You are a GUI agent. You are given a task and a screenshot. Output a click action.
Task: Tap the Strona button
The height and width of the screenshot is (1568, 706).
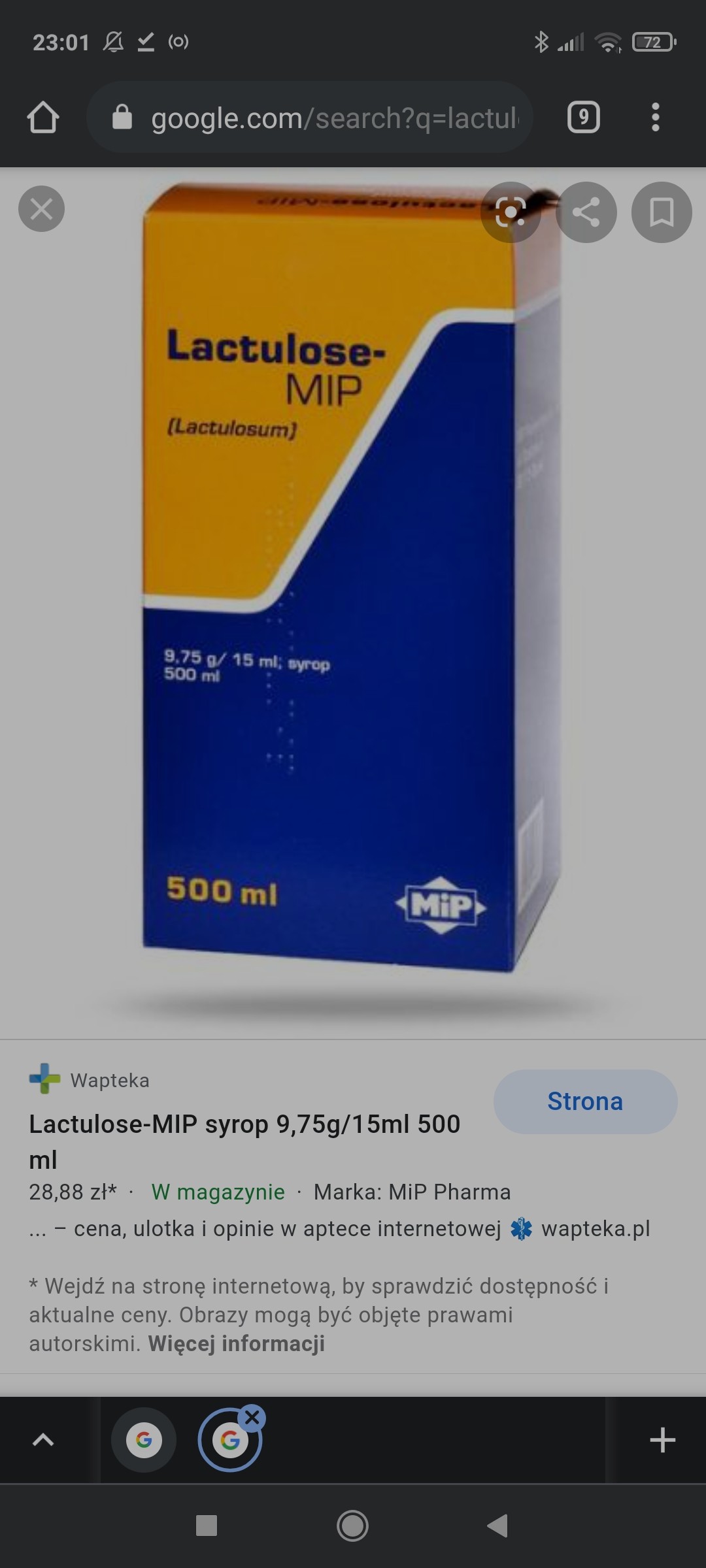tap(585, 1101)
